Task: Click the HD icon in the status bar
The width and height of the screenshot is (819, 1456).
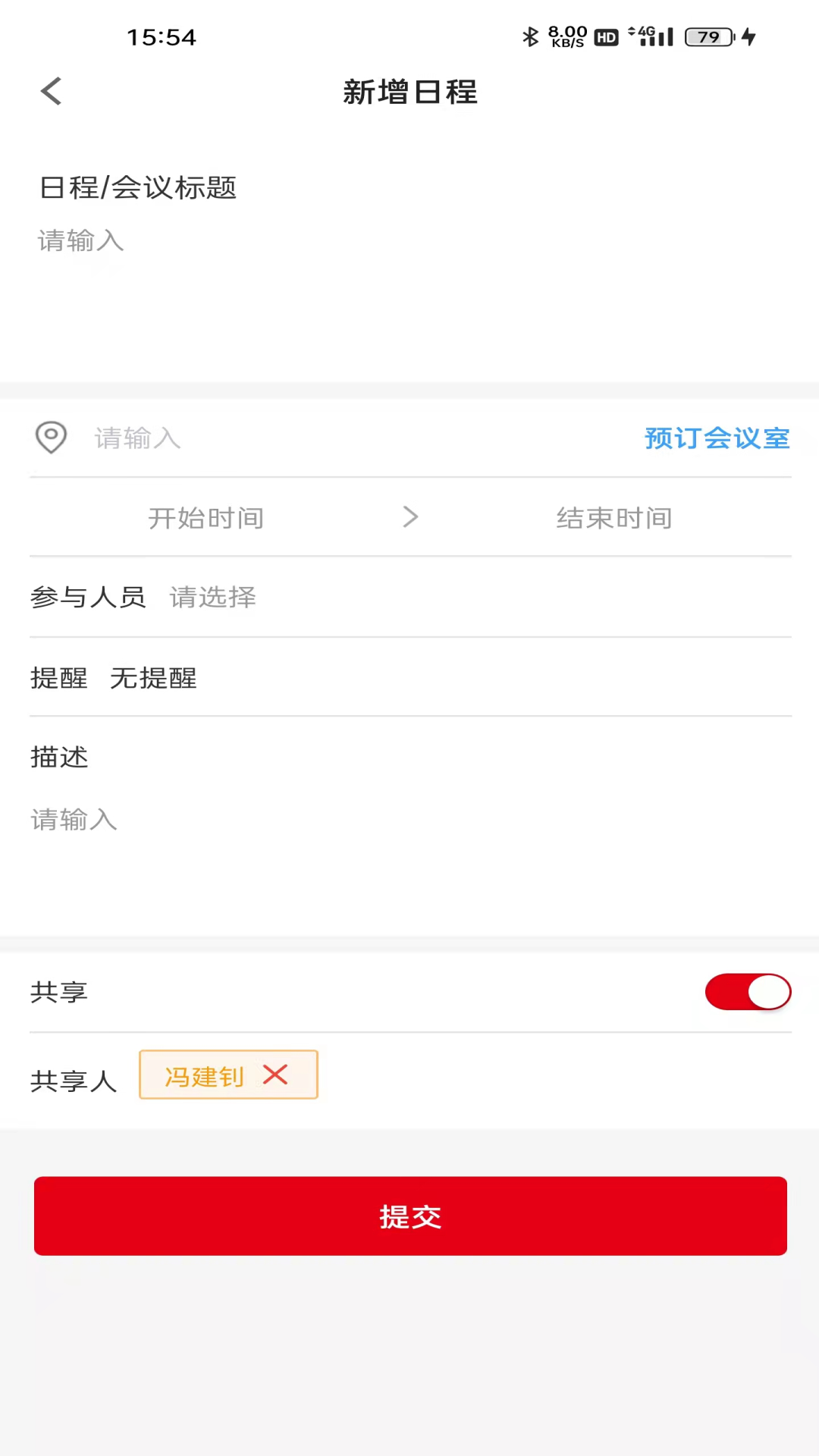Action: pyautogui.click(x=605, y=36)
